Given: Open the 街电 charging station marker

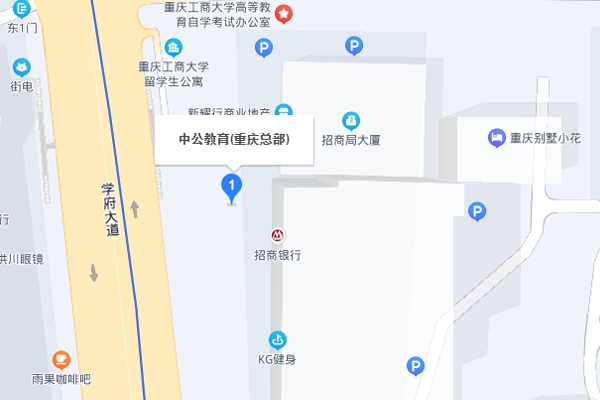Looking at the screenshot, I should tap(21, 67).
